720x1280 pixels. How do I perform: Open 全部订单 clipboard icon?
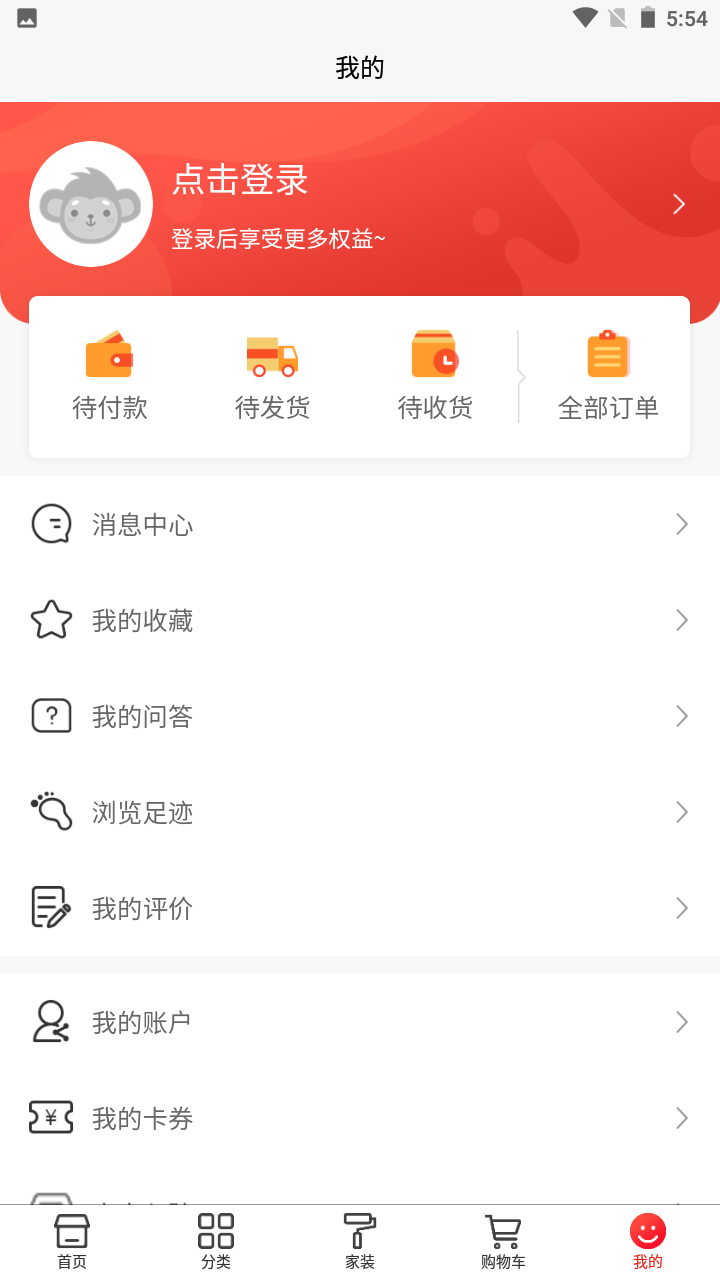click(608, 353)
